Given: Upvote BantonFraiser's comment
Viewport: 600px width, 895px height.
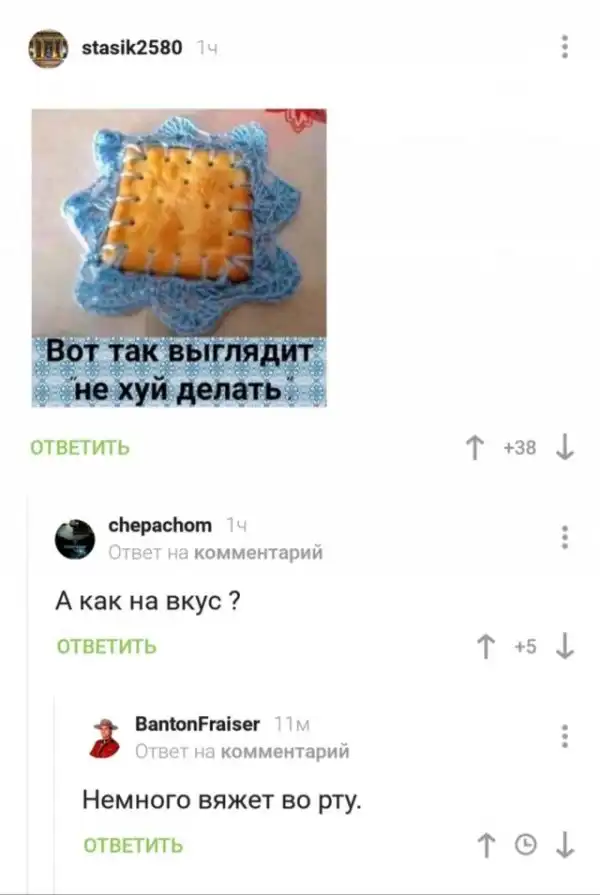Looking at the screenshot, I should tap(487, 845).
